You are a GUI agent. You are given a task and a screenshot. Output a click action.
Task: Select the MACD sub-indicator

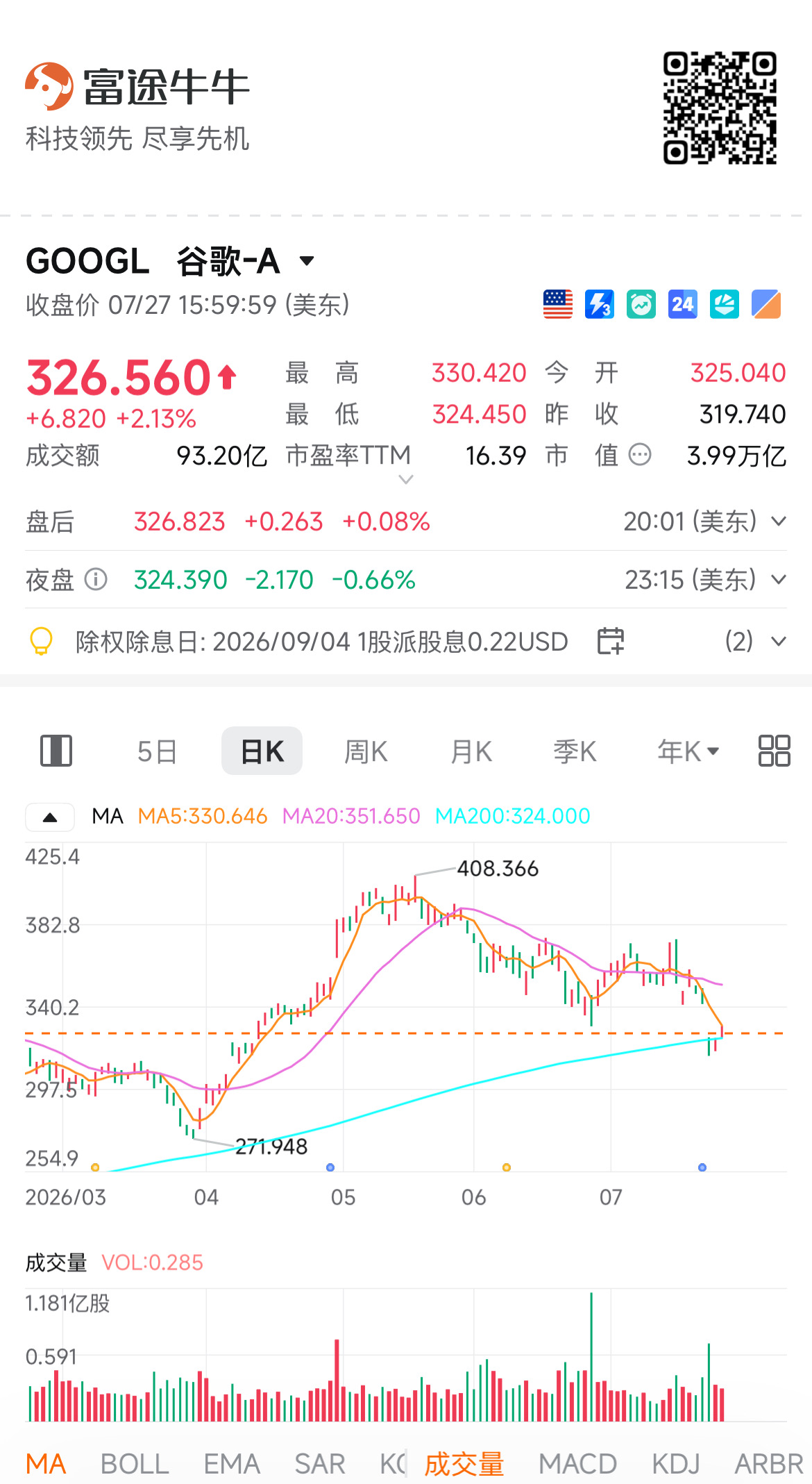tap(577, 1464)
